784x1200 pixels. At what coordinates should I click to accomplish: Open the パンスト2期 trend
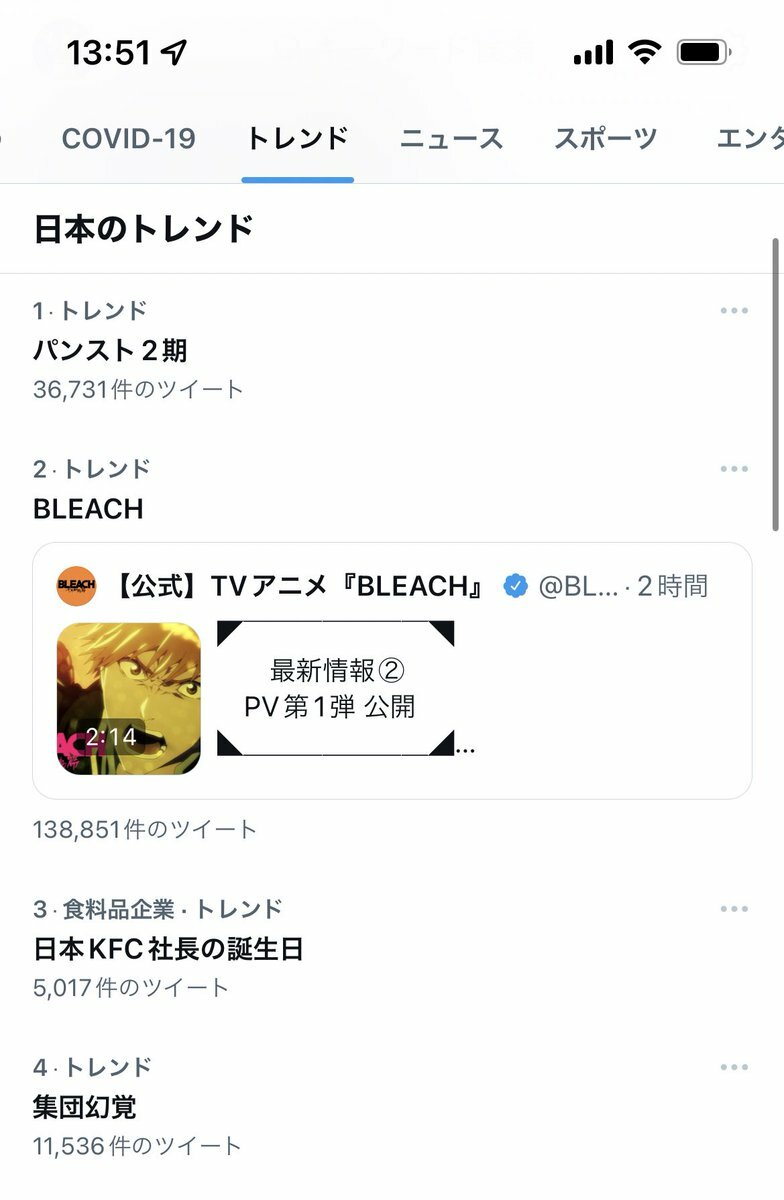pyautogui.click(x=110, y=350)
